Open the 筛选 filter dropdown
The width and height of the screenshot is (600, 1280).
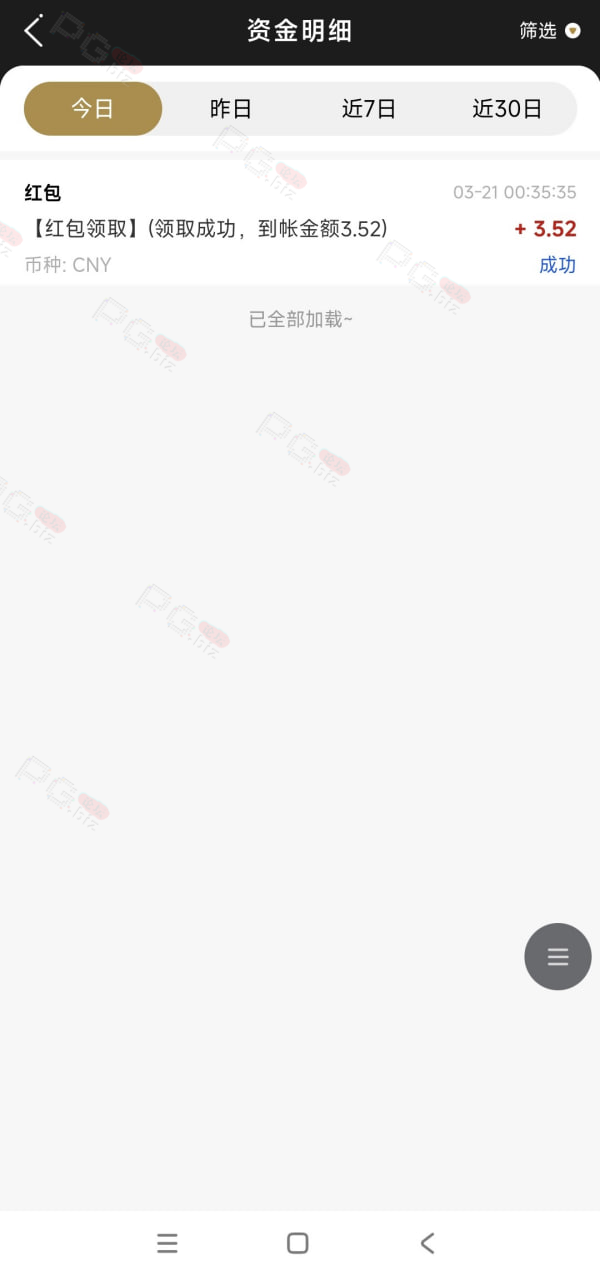click(x=549, y=31)
